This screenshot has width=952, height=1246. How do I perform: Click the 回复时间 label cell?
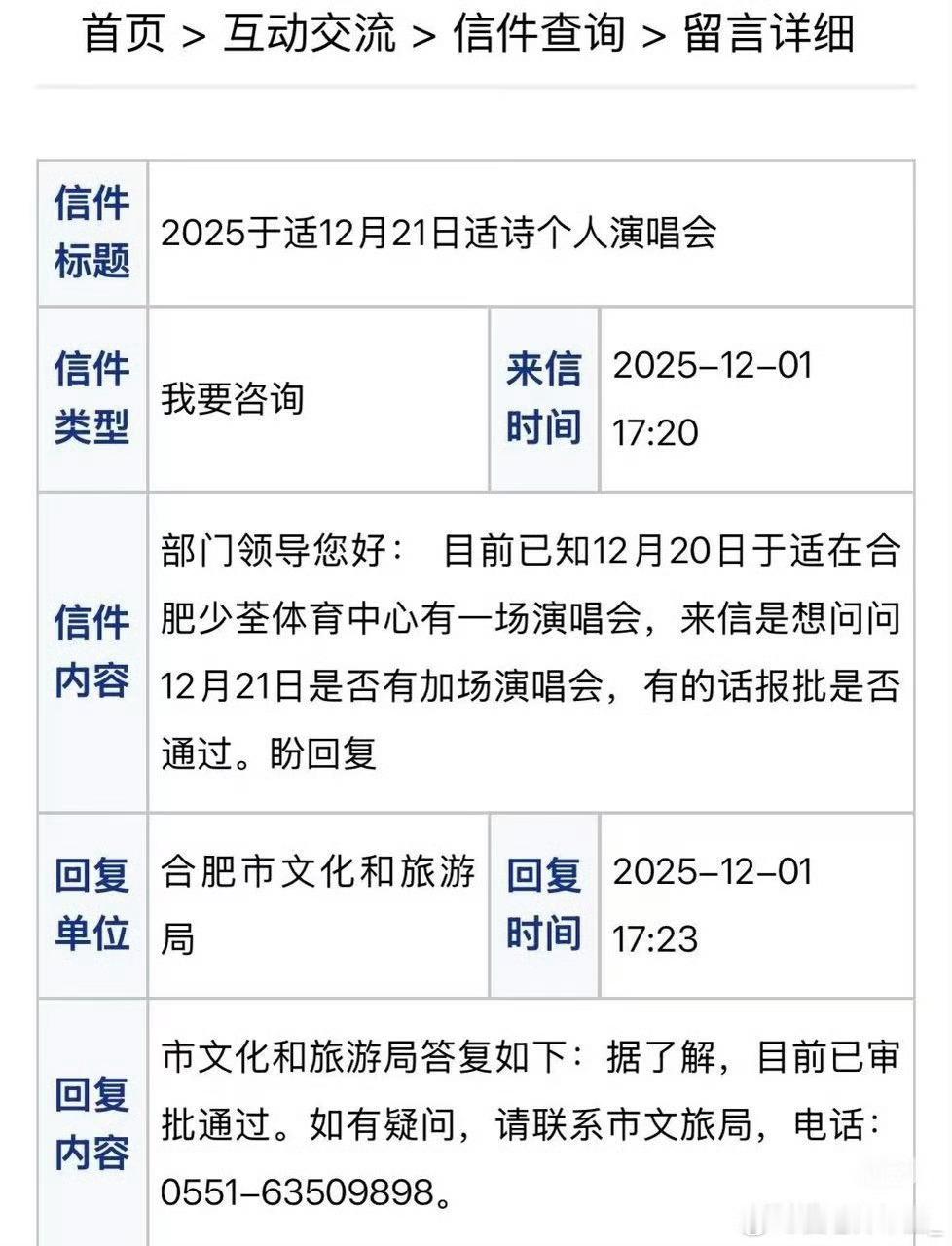pos(543,903)
